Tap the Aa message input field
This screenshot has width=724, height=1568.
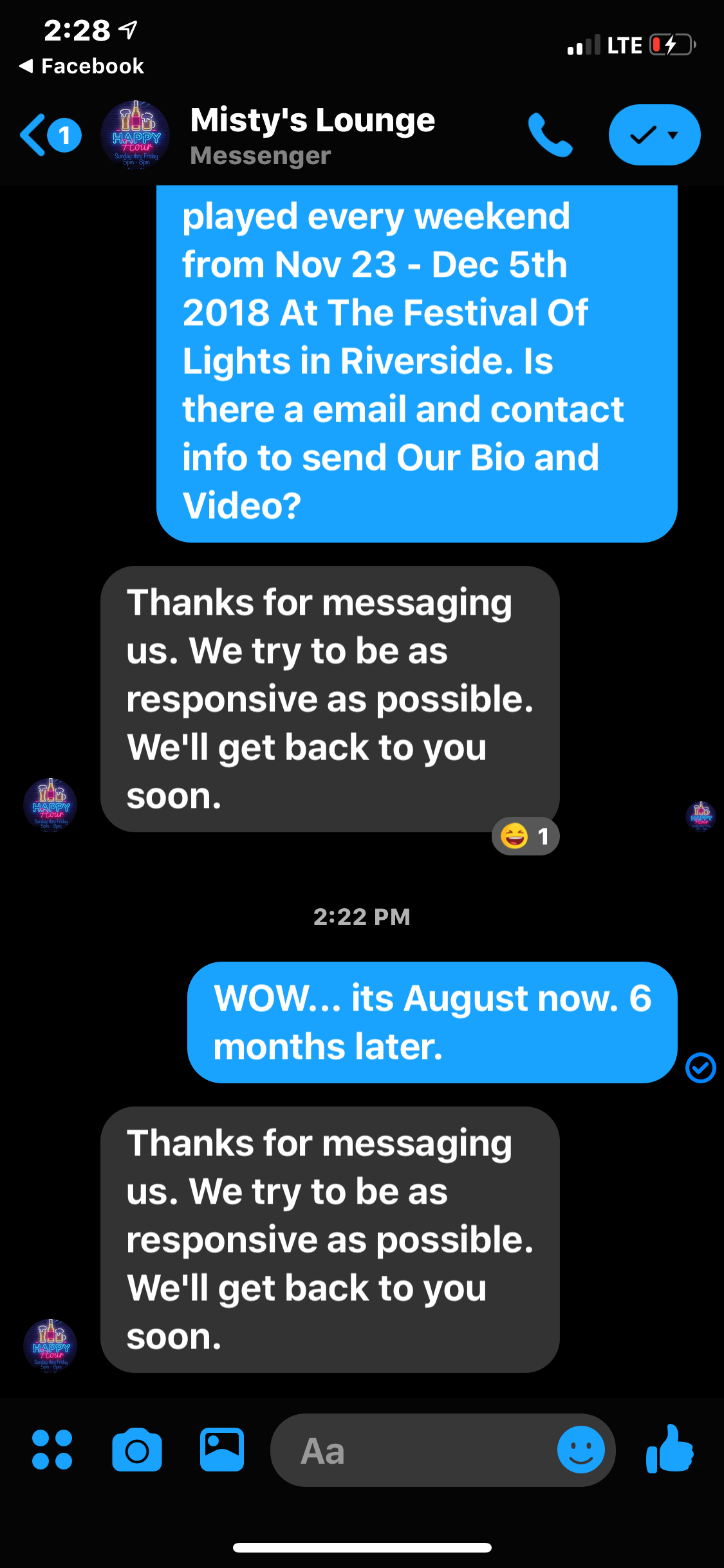[412, 1451]
